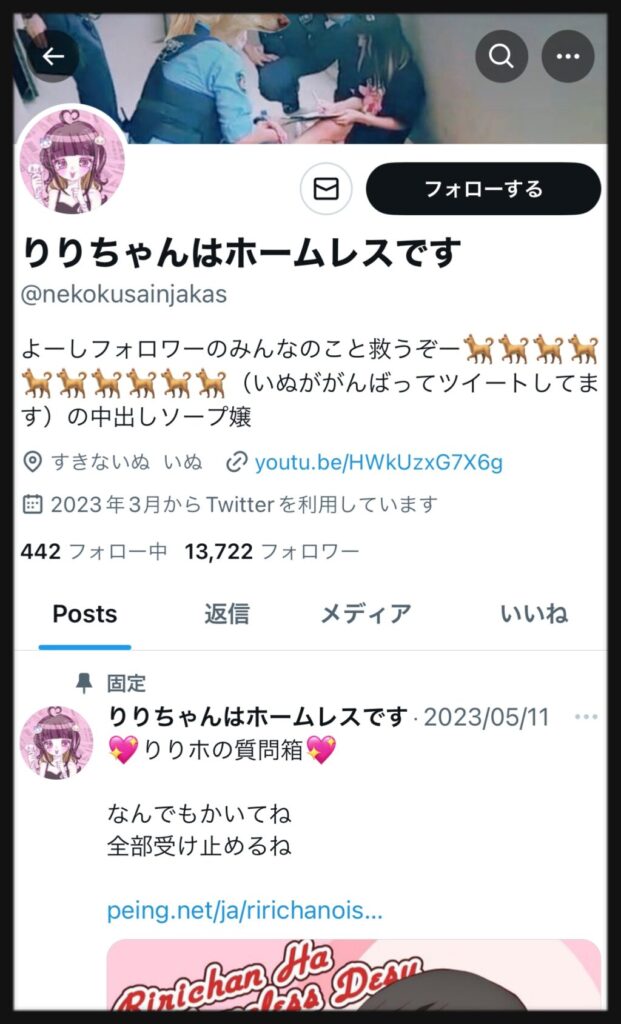Image resolution: width=621 pixels, height=1024 pixels.
Task: Select the Posts tab
Action: click(x=85, y=614)
